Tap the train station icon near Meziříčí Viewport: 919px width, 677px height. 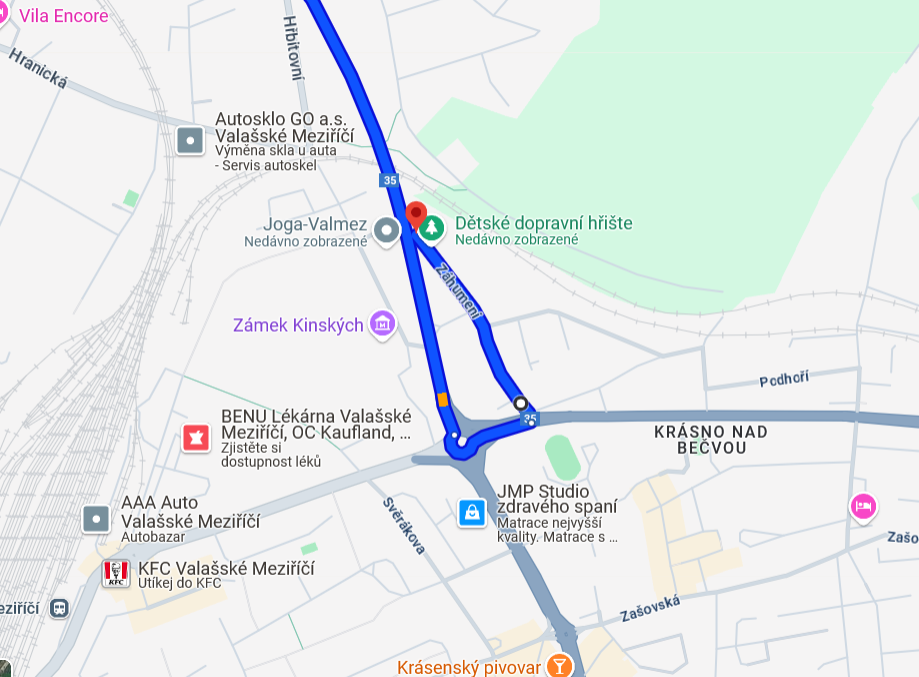pyautogui.click(x=60, y=607)
